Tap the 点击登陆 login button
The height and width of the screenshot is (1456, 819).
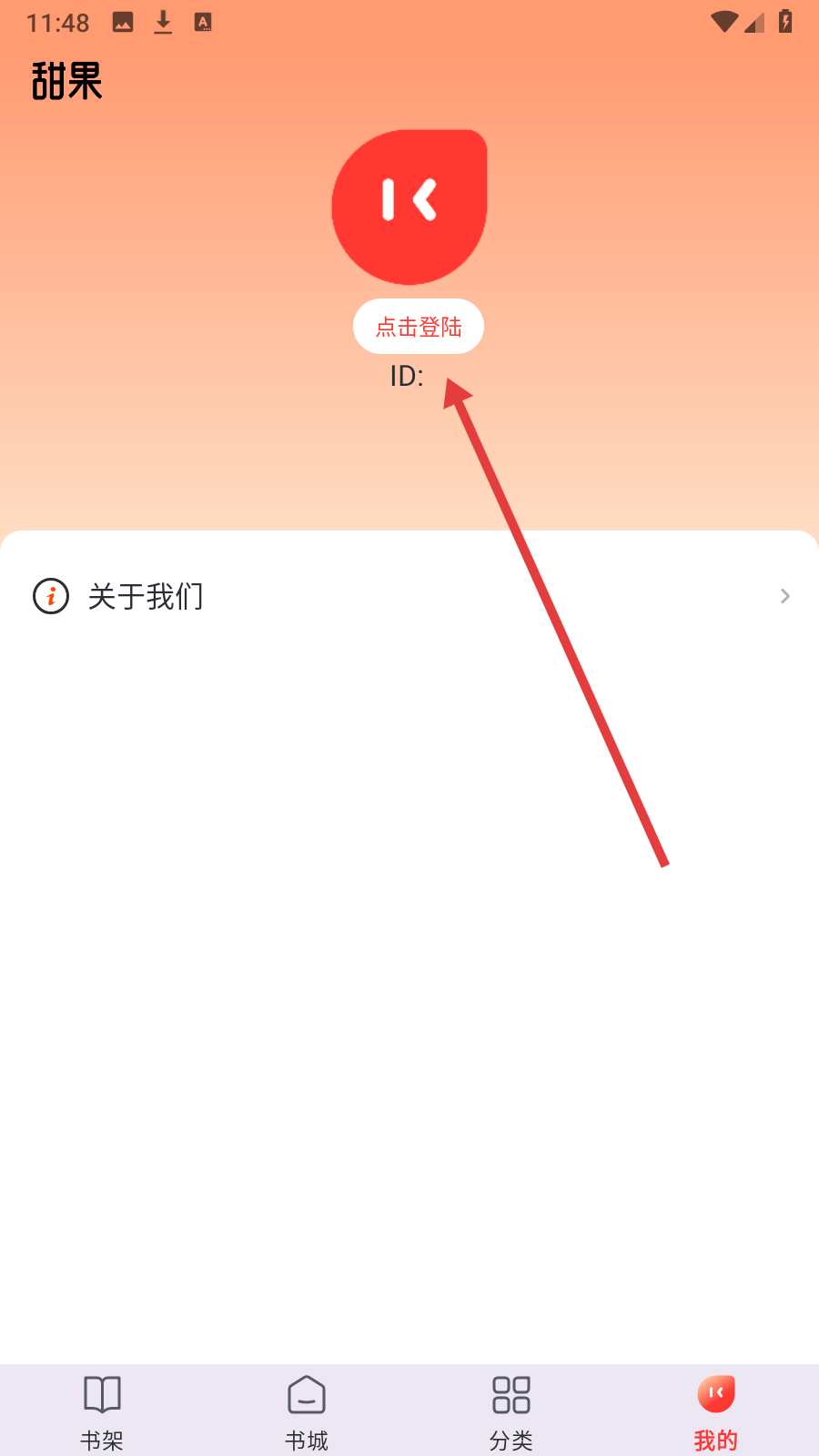pos(418,326)
